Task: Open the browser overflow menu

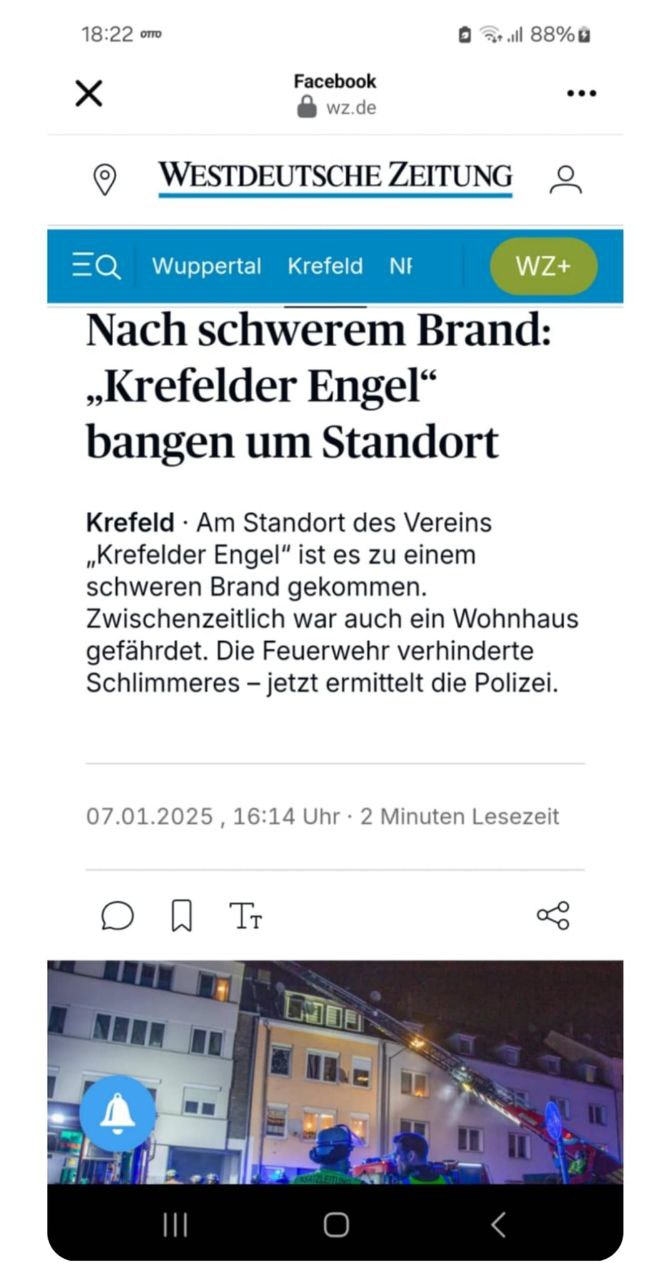Action: pos(581,94)
